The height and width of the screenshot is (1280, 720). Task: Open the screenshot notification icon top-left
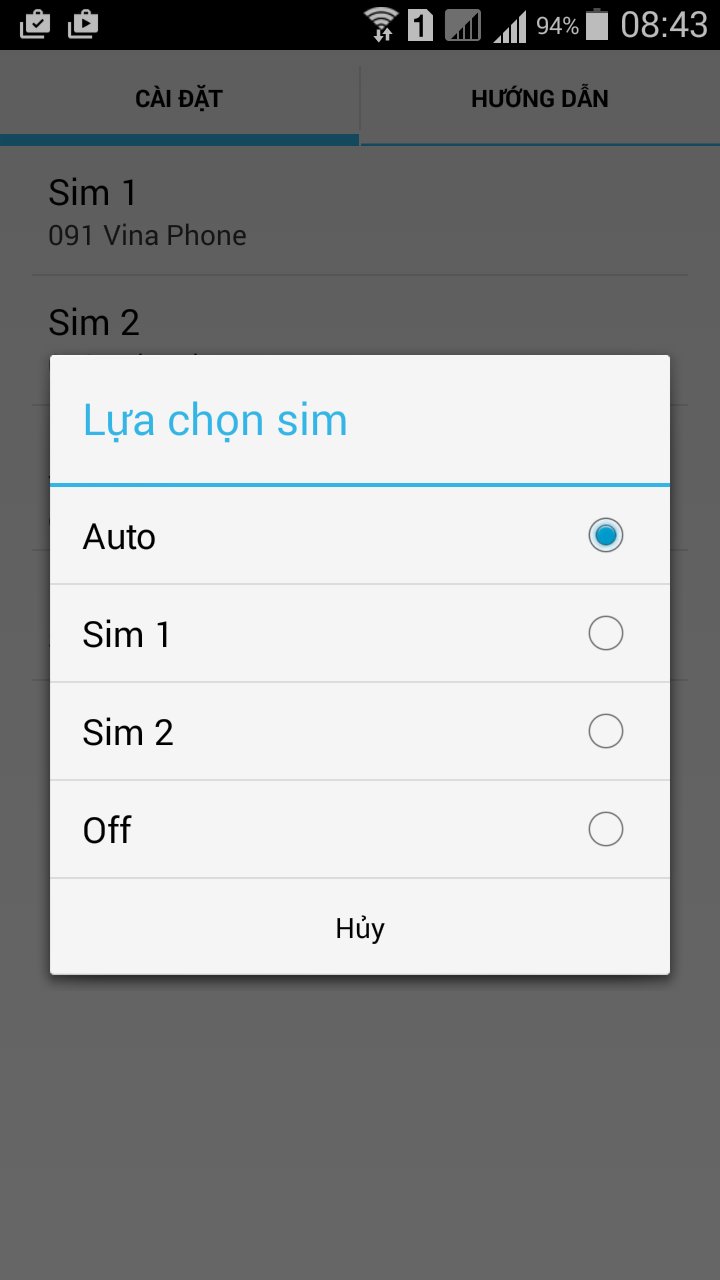point(34,25)
